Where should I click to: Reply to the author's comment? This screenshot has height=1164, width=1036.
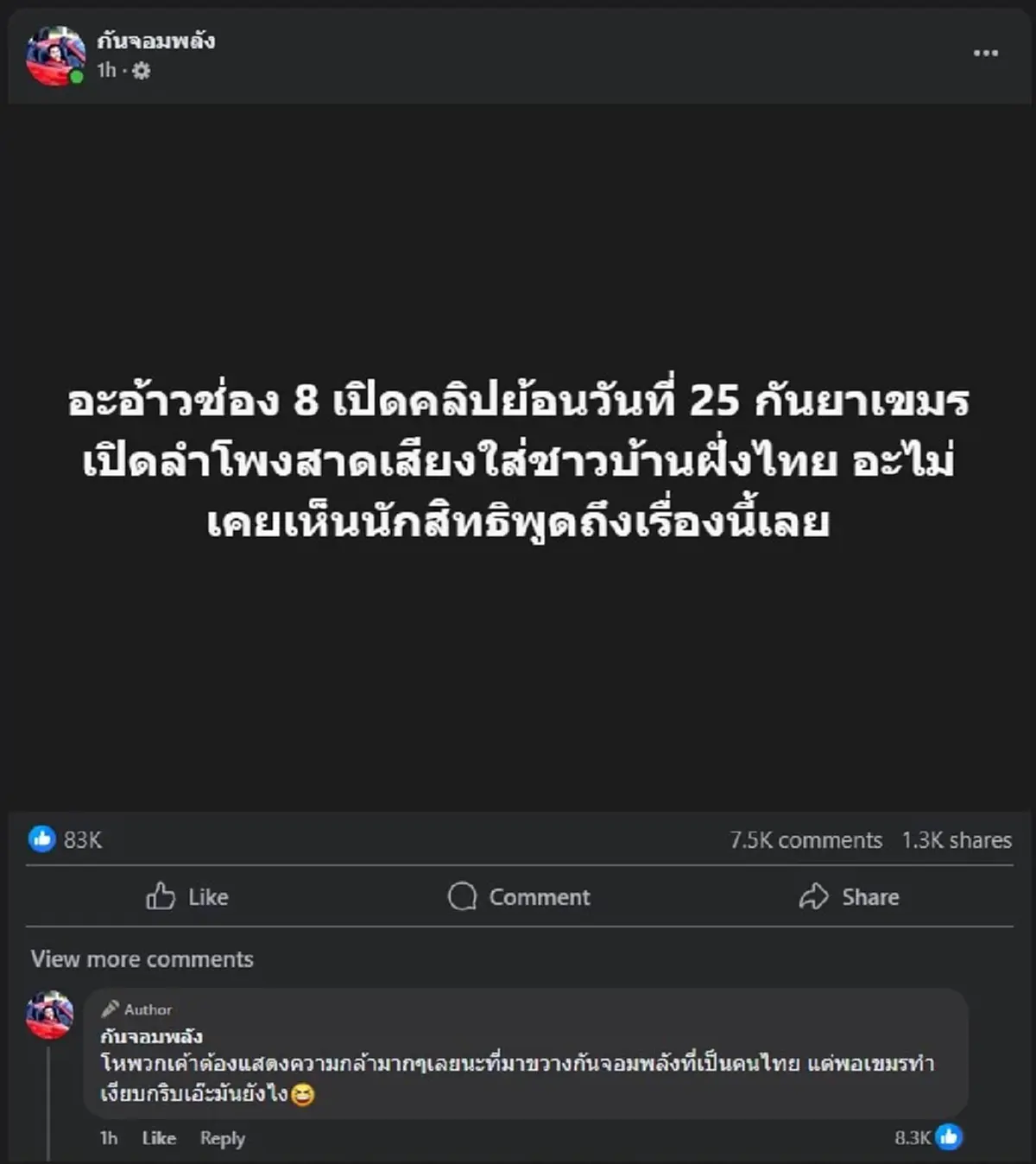point(222,1138)
